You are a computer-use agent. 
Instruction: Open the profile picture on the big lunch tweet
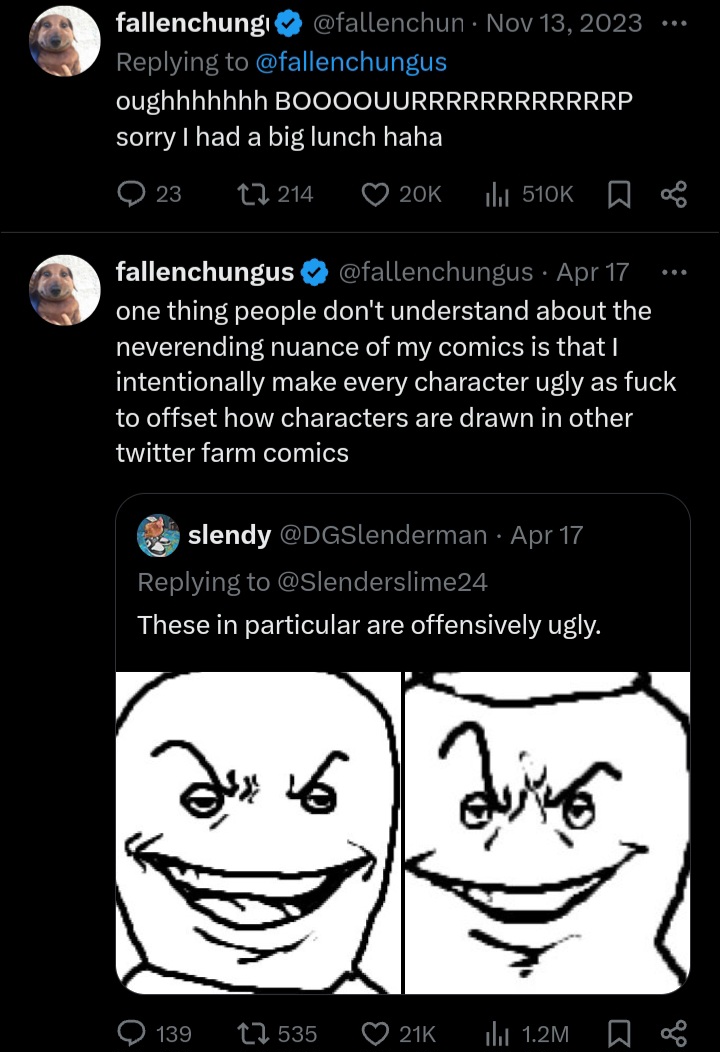(65, 40)
